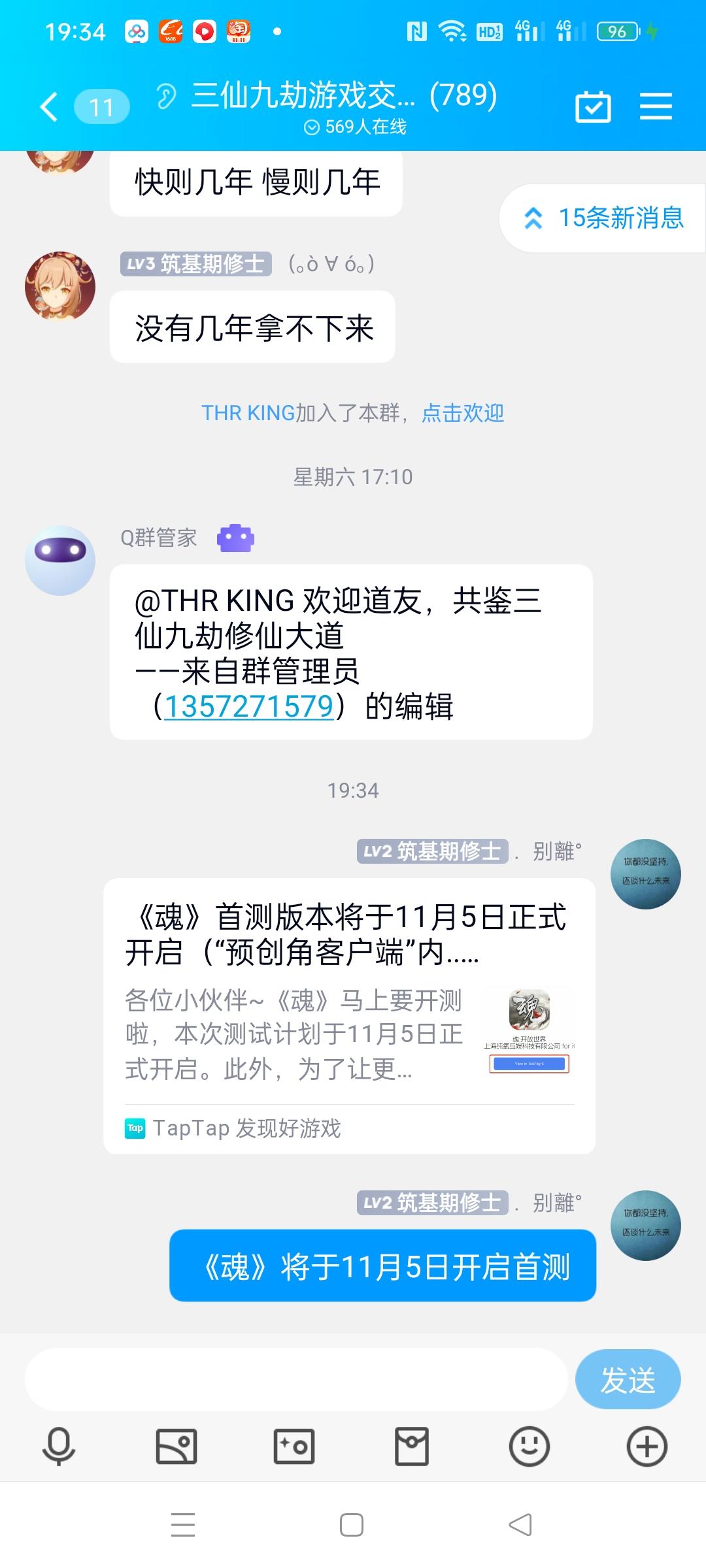
Task: Tap the back arrow showing 11 unread chats
Action: [72, 106]
